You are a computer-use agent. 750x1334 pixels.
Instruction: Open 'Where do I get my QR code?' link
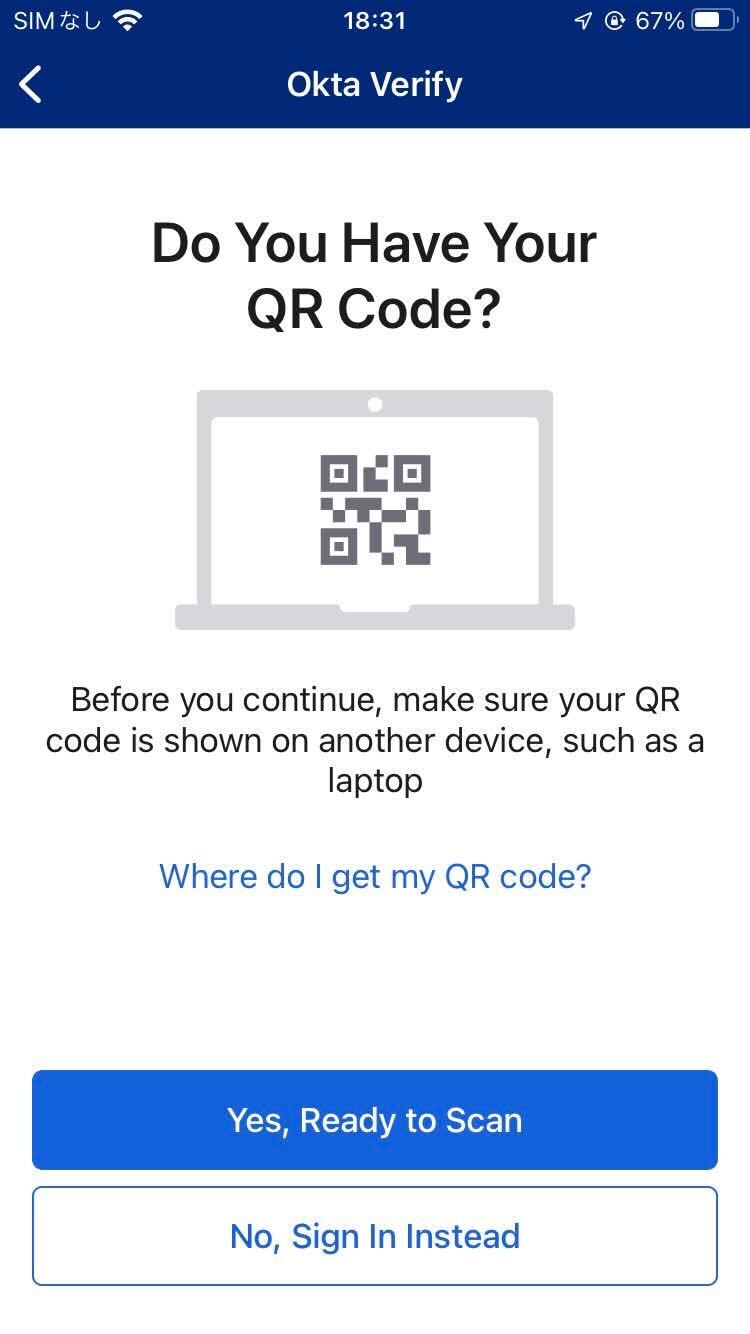(x=375, y=876)
